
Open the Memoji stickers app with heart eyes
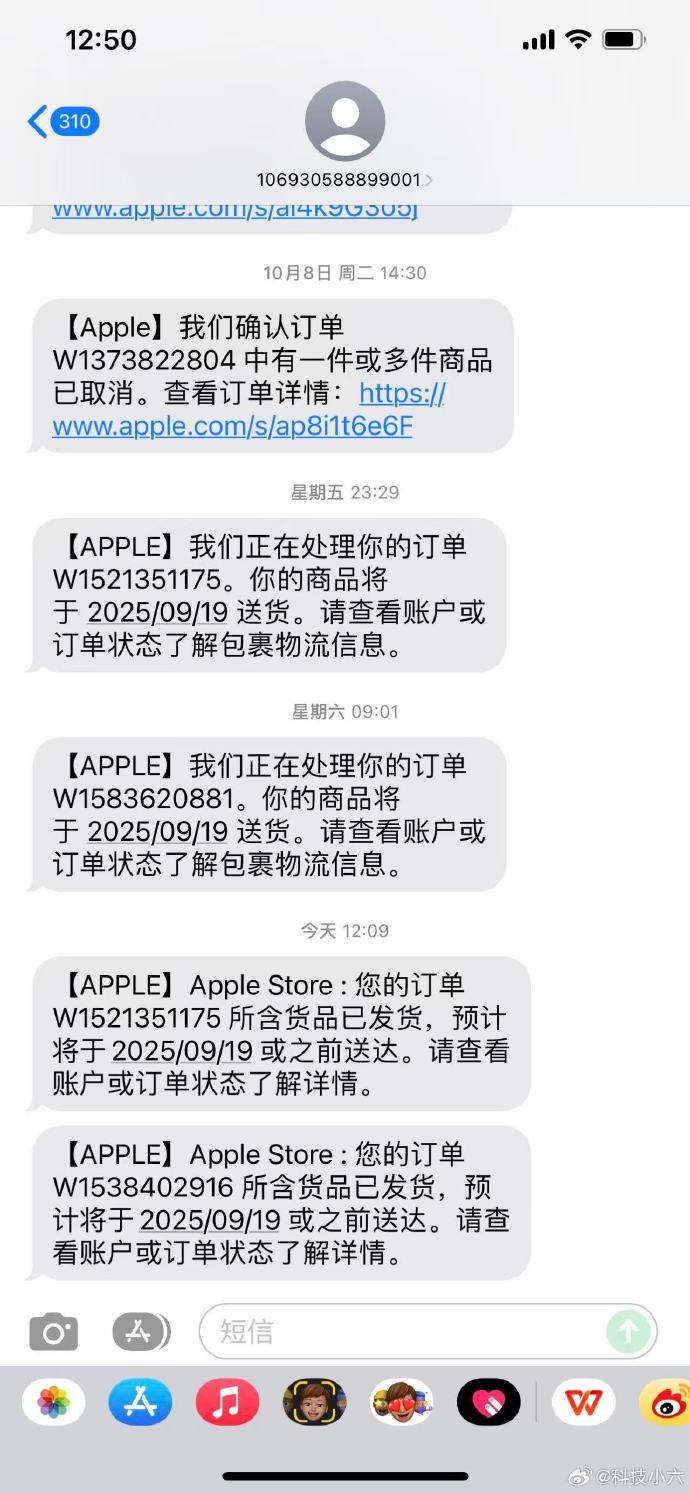(x=401, y=1402)
